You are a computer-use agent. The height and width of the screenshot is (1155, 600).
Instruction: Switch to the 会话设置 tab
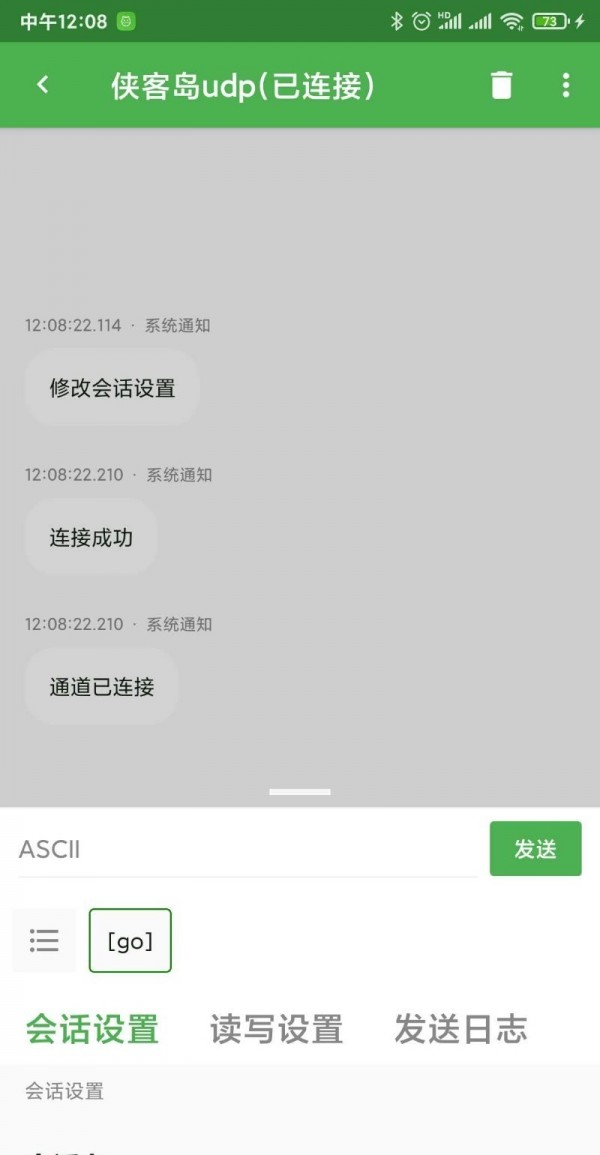93,1029
